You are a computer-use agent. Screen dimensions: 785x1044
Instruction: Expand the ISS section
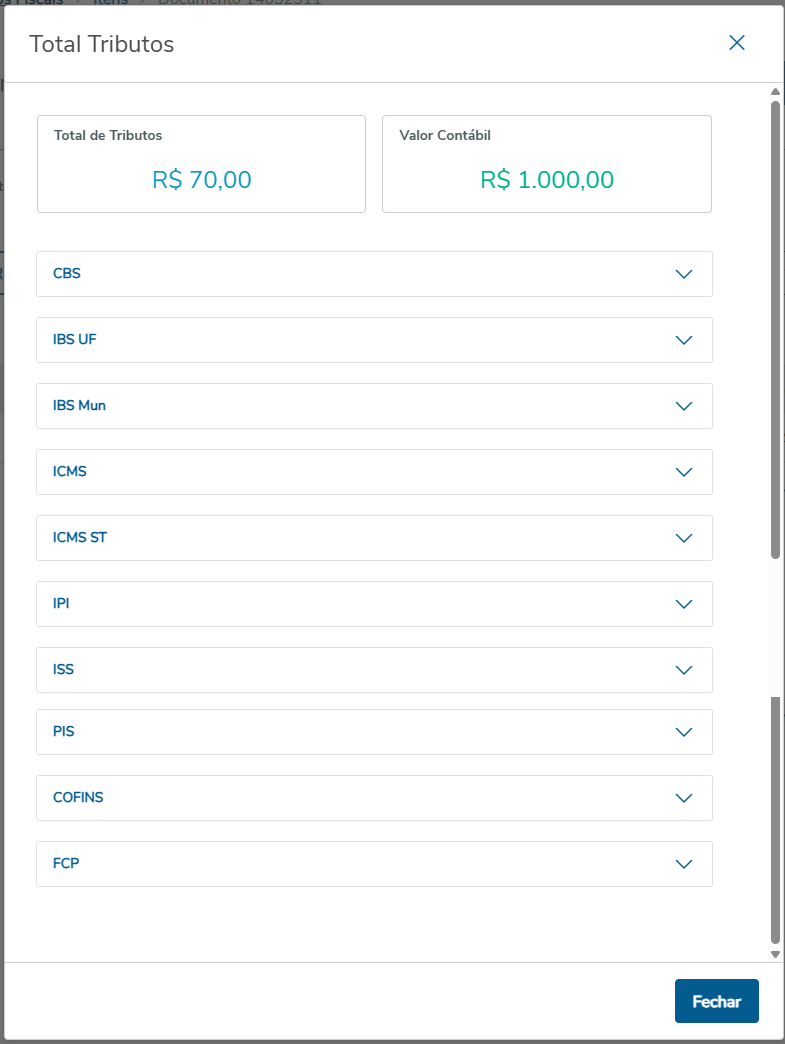[684, 670]
